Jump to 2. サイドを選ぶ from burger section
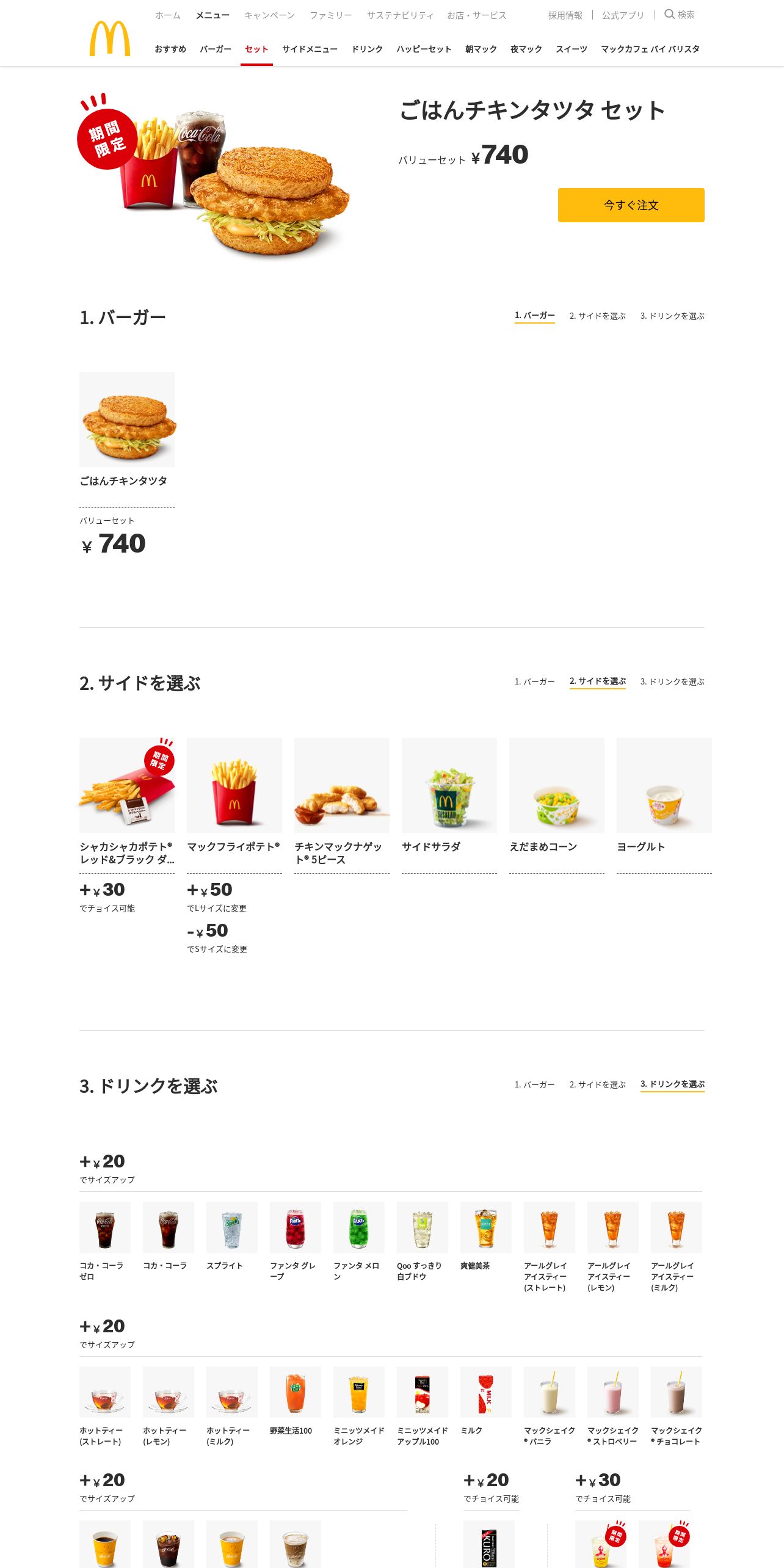 coord(597,316)
